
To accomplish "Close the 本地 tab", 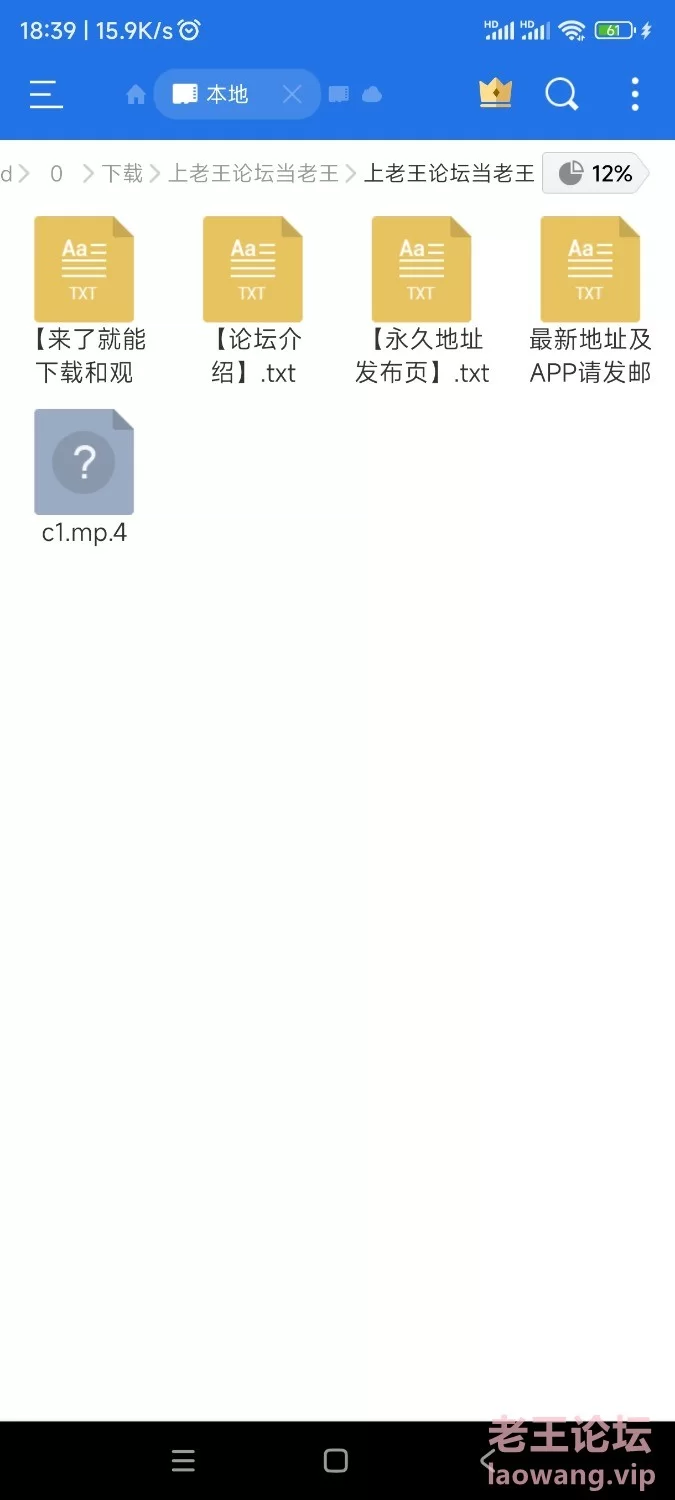I will click(x=292, y=94).
